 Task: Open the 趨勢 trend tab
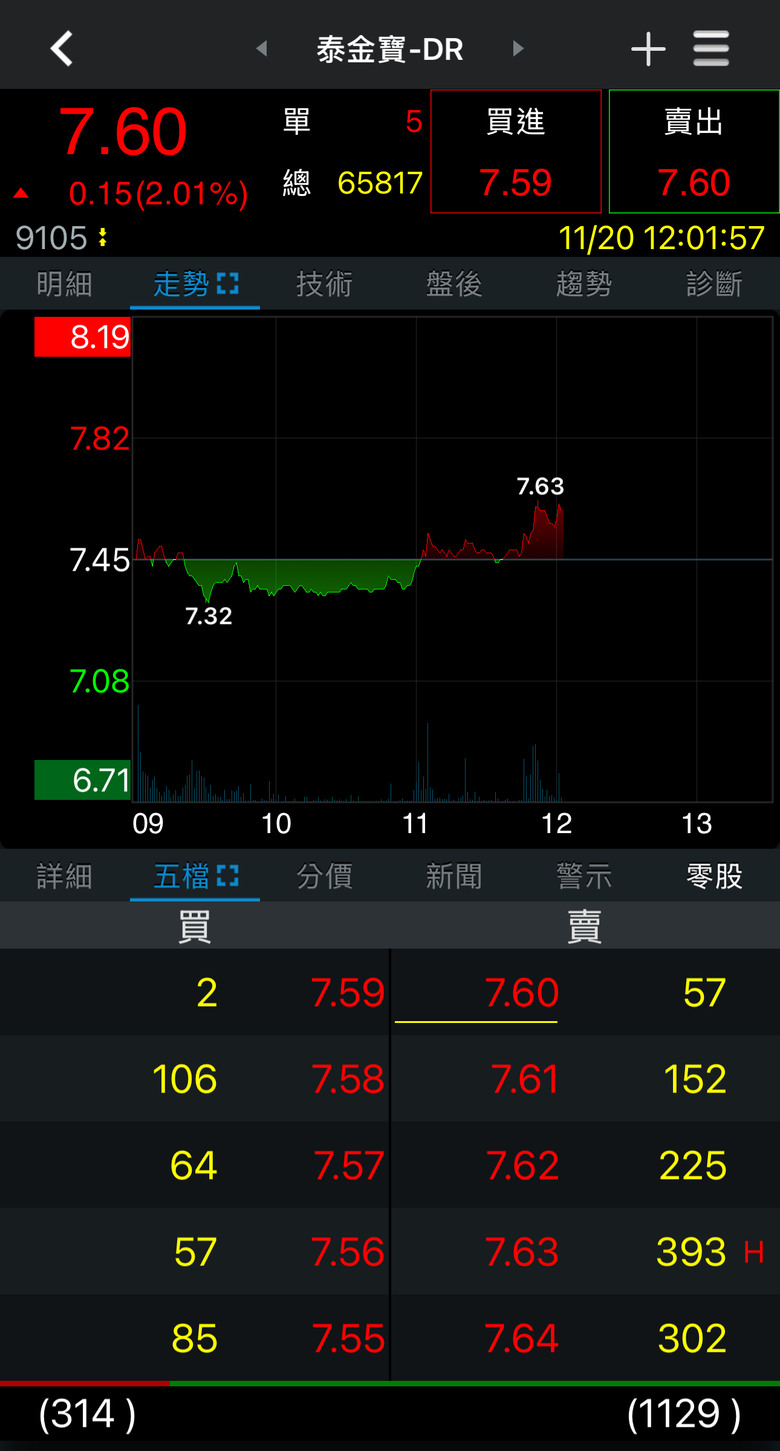coord(585,284)
